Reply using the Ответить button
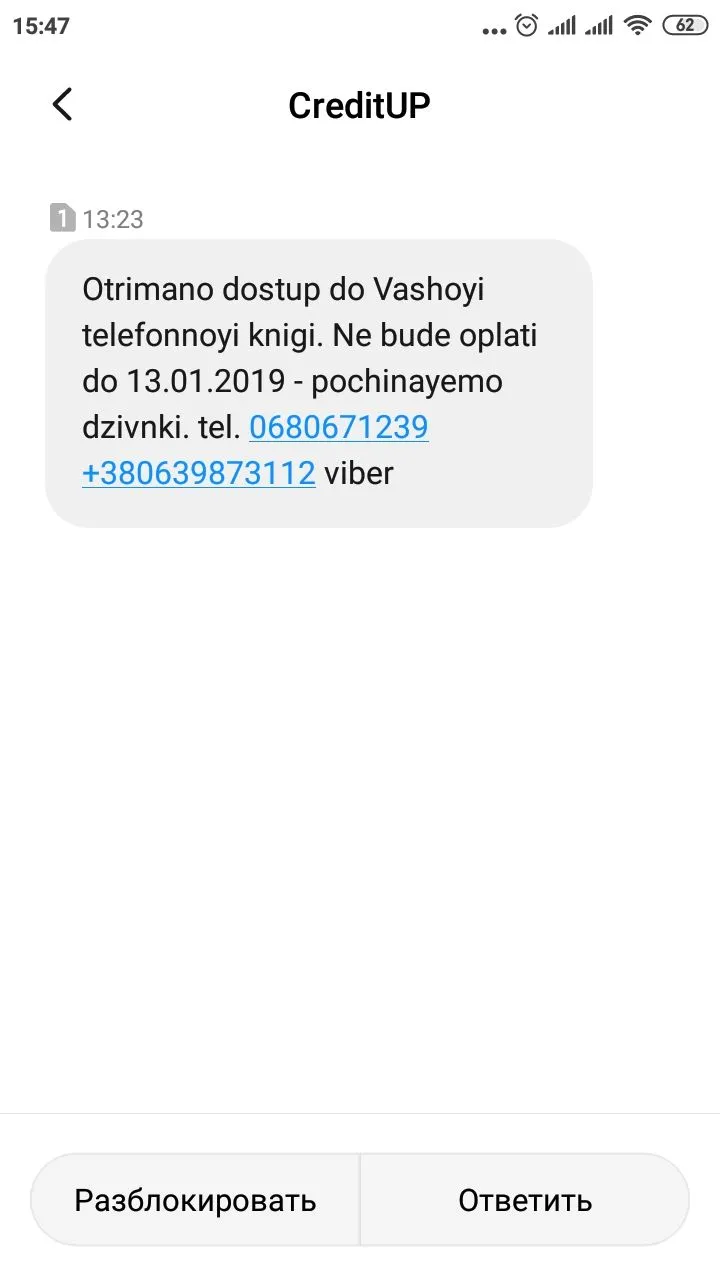 [525, 1199]
